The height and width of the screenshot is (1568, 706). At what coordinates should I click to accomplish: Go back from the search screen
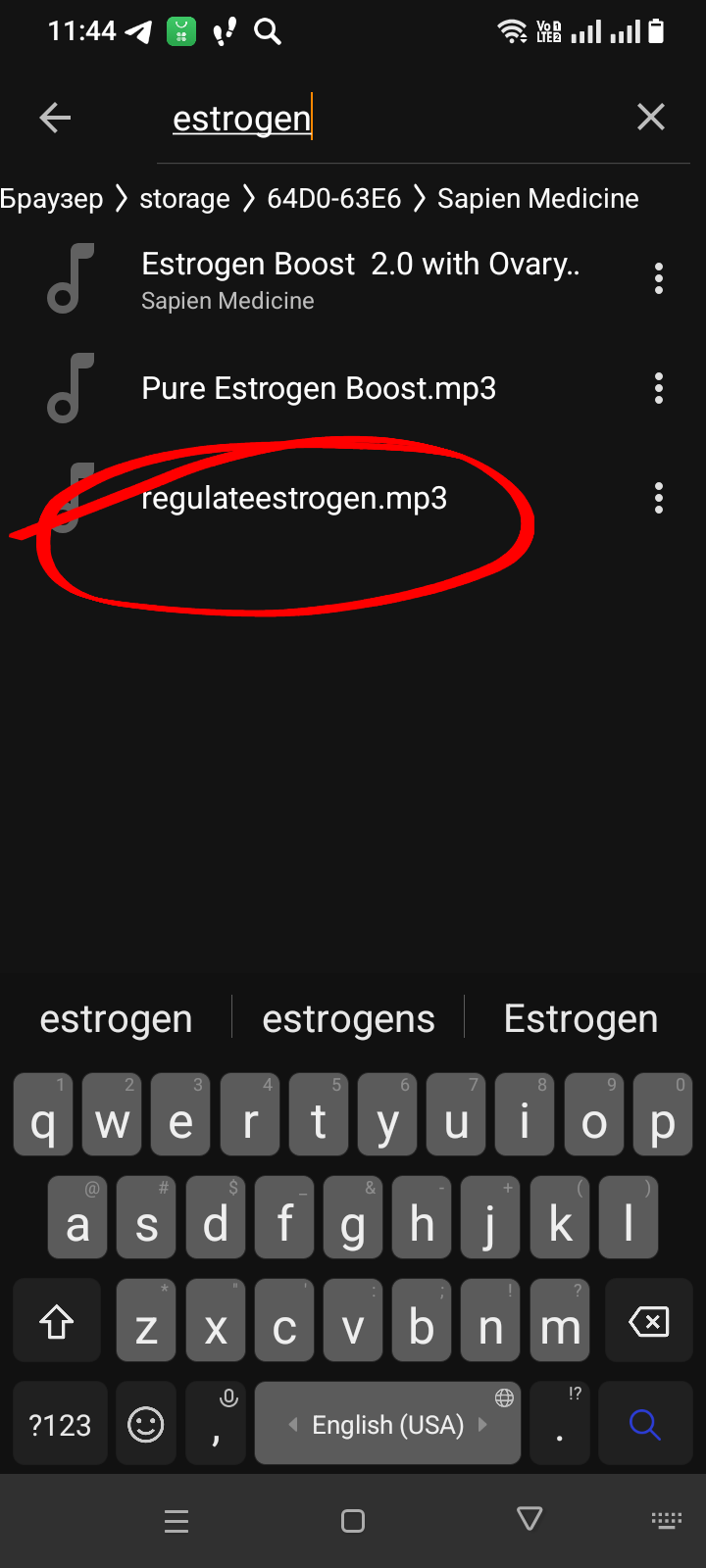pyautogui.click(x=55, y=119)
